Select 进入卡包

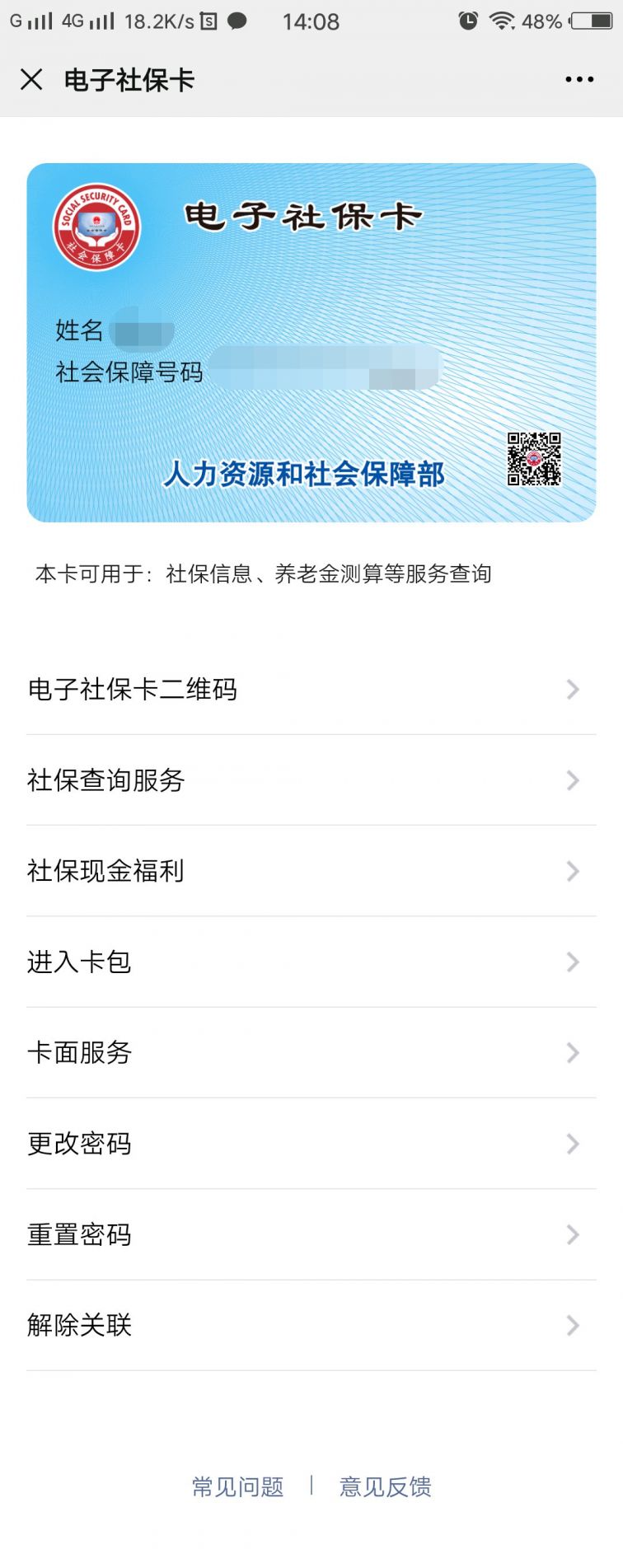point(311,962)
